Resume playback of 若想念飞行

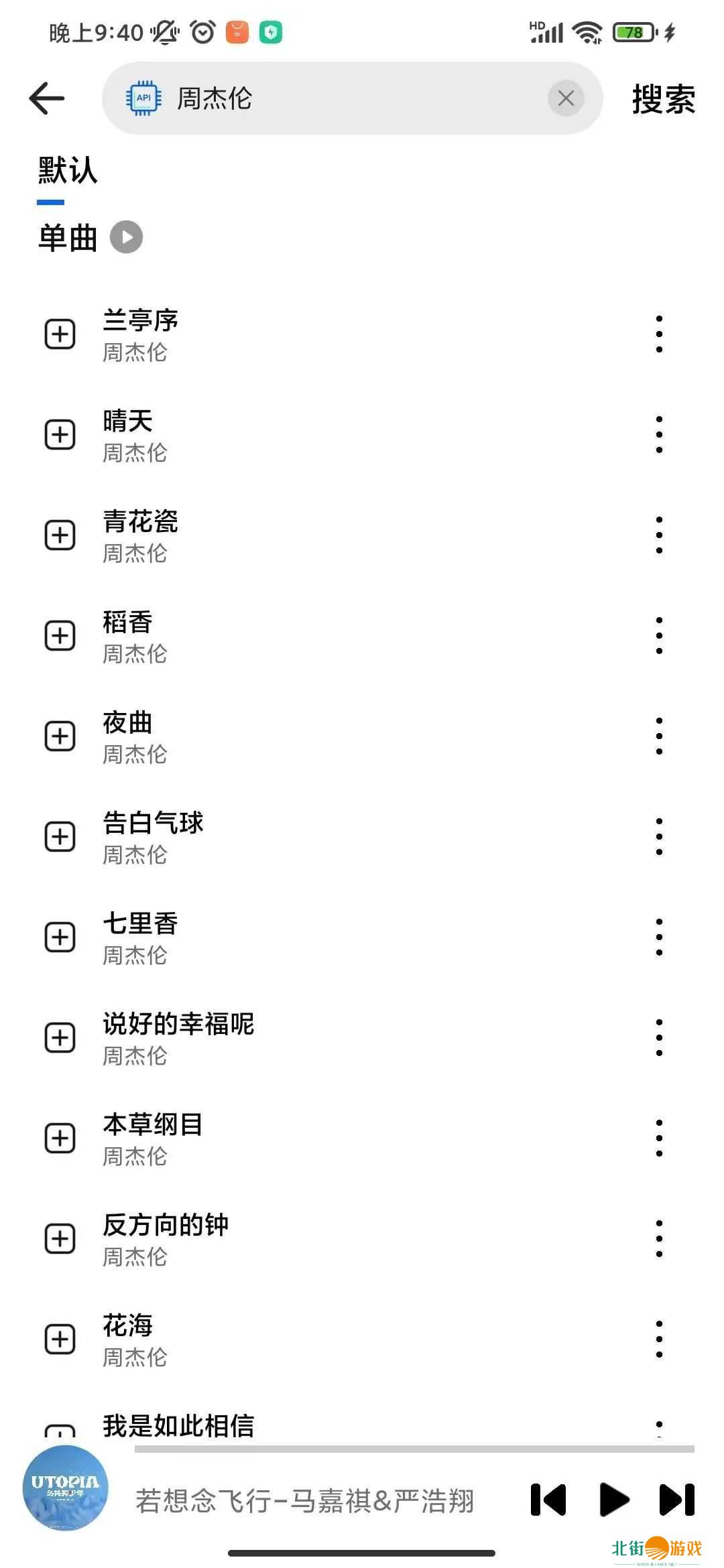pyautogui.click(x=613, y=1500)
